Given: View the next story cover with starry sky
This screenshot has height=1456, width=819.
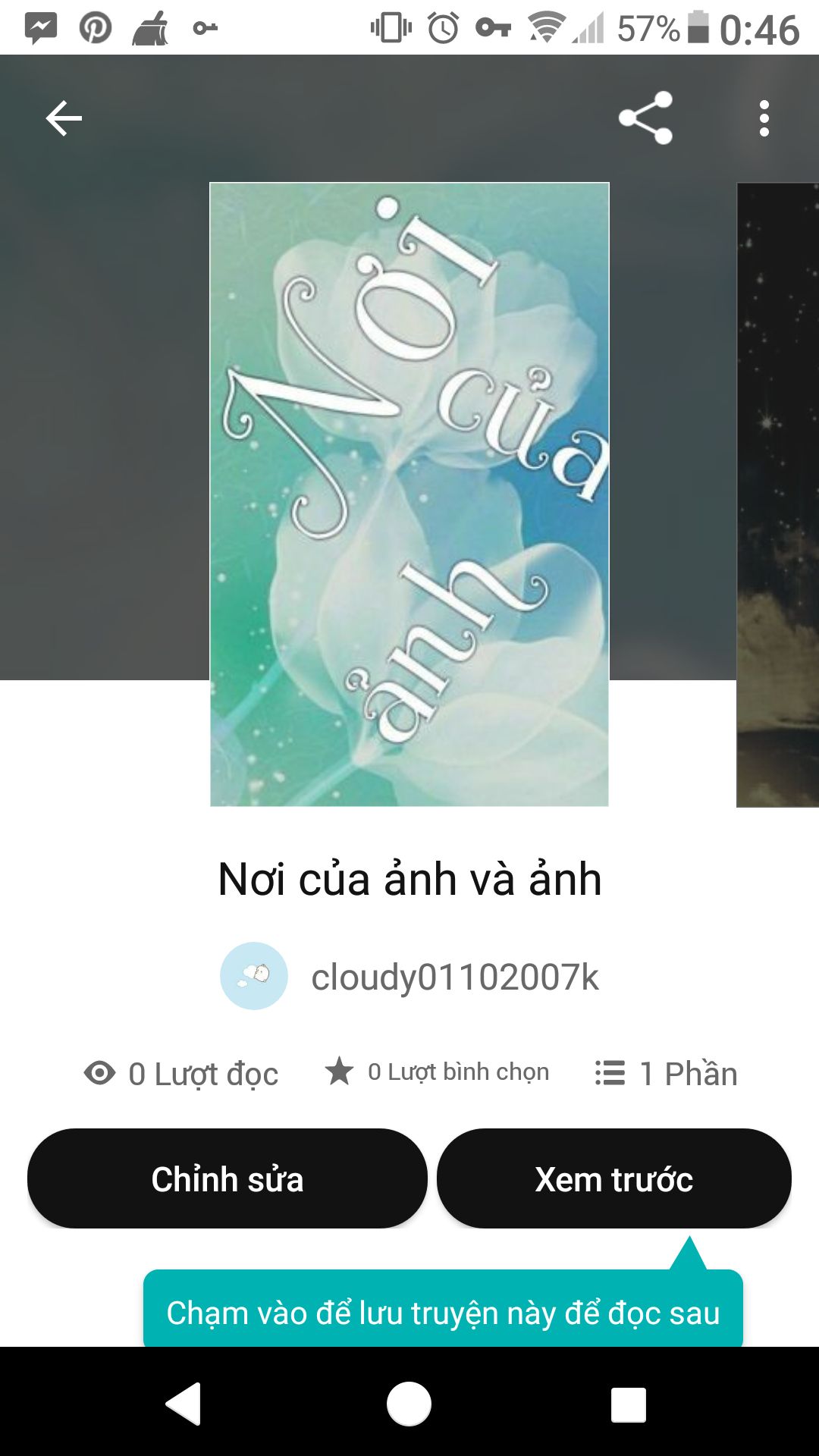Looking at the screenshot, I should (778, 494).
